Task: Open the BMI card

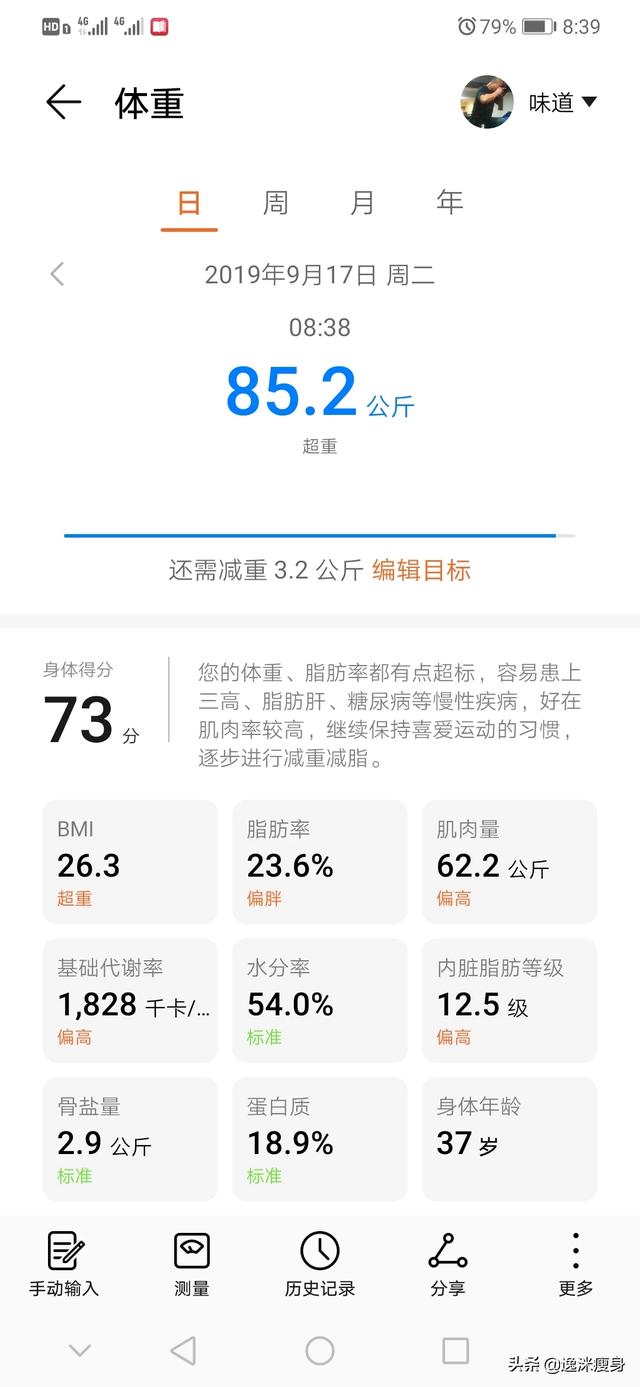Action: (x=130, y=861)
